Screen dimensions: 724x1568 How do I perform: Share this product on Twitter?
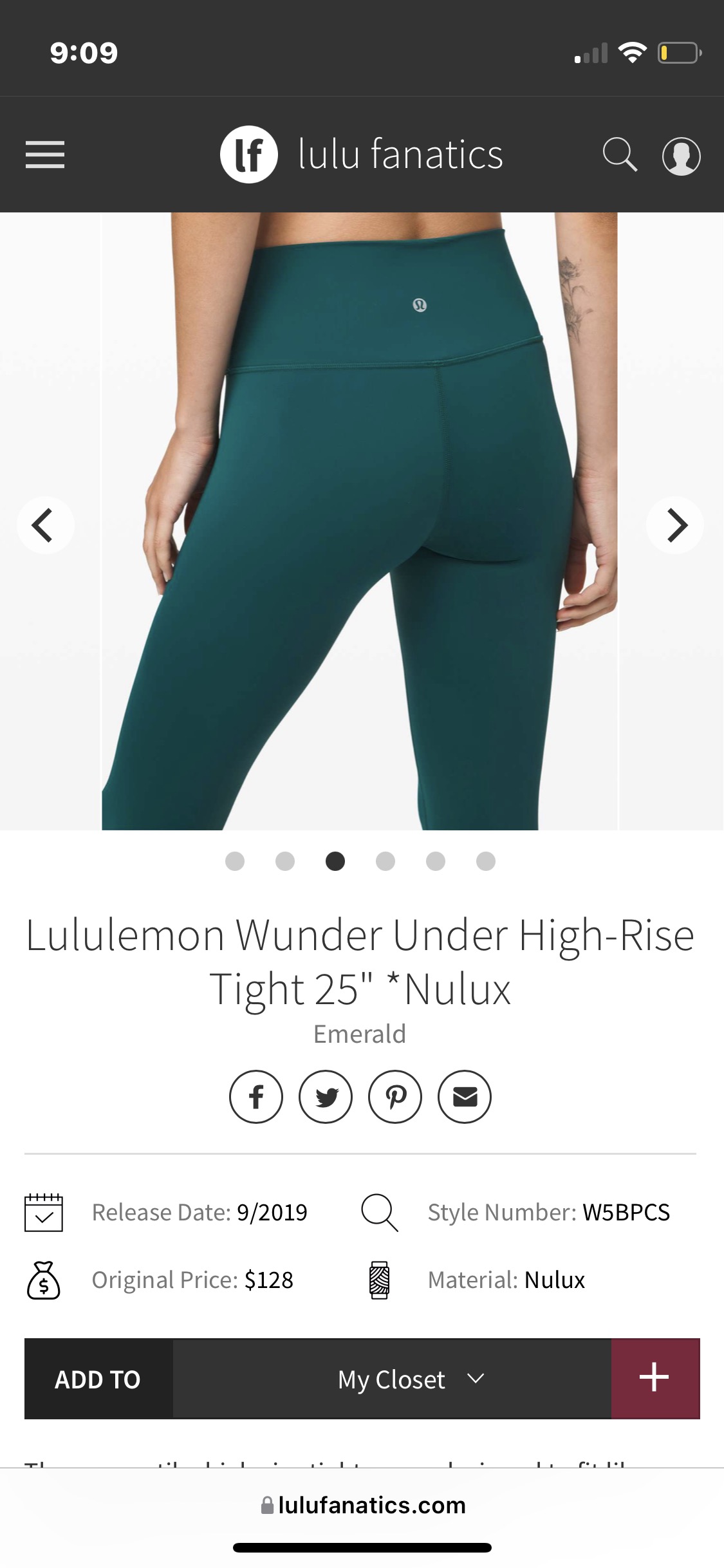[x=326, y=1097]
